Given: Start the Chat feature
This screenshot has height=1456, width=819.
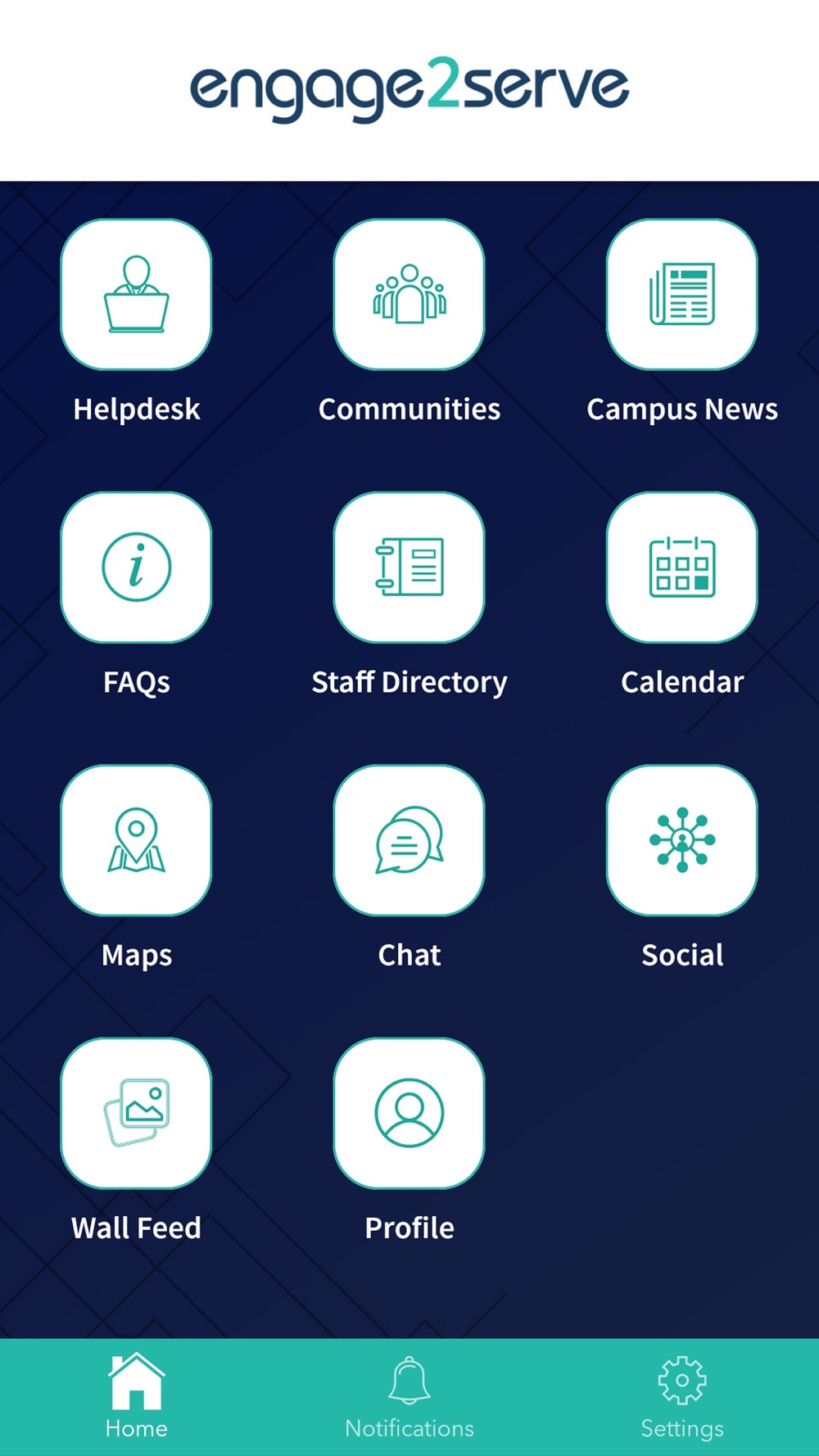Looking at the screenshot, I should (x=409, y=840).
